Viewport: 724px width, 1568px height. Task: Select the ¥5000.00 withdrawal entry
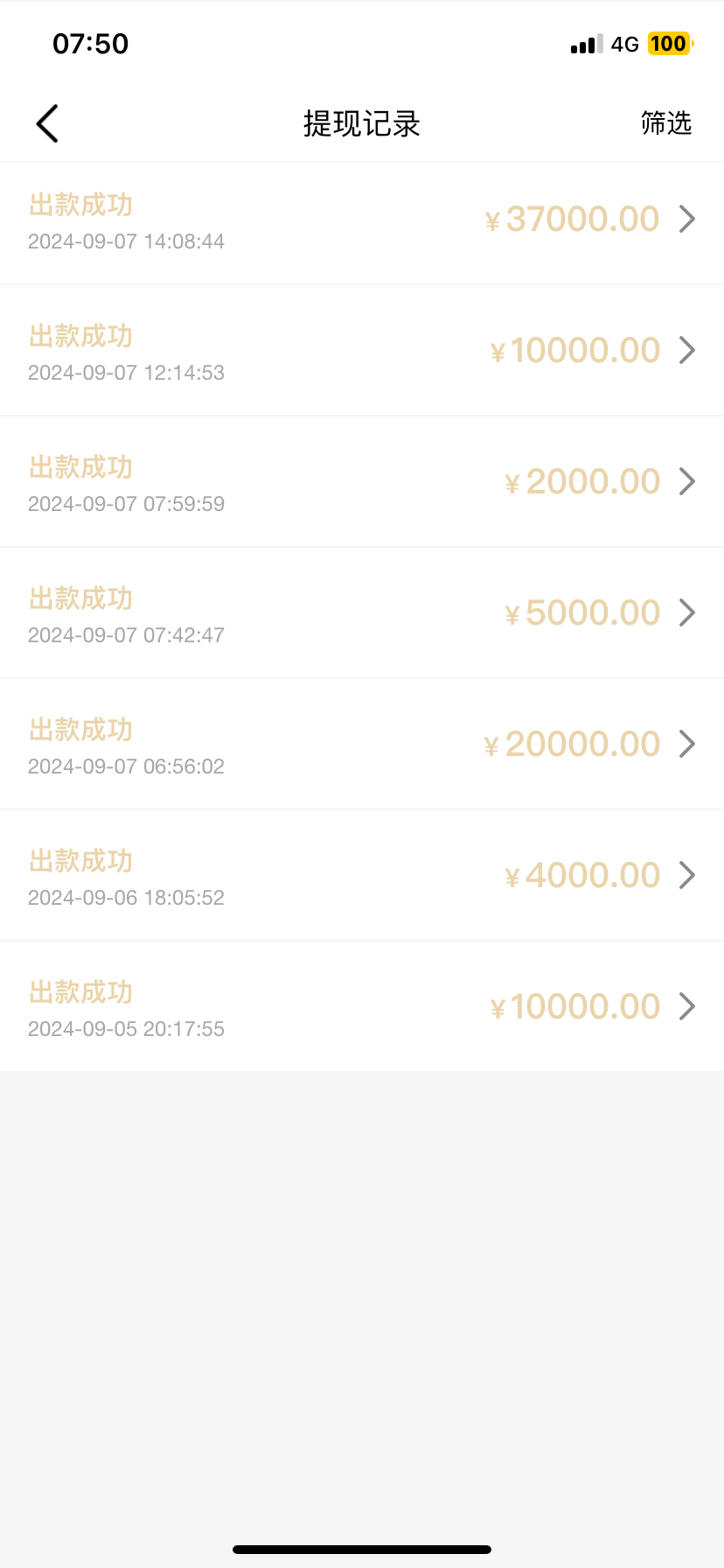click(362, 614)
